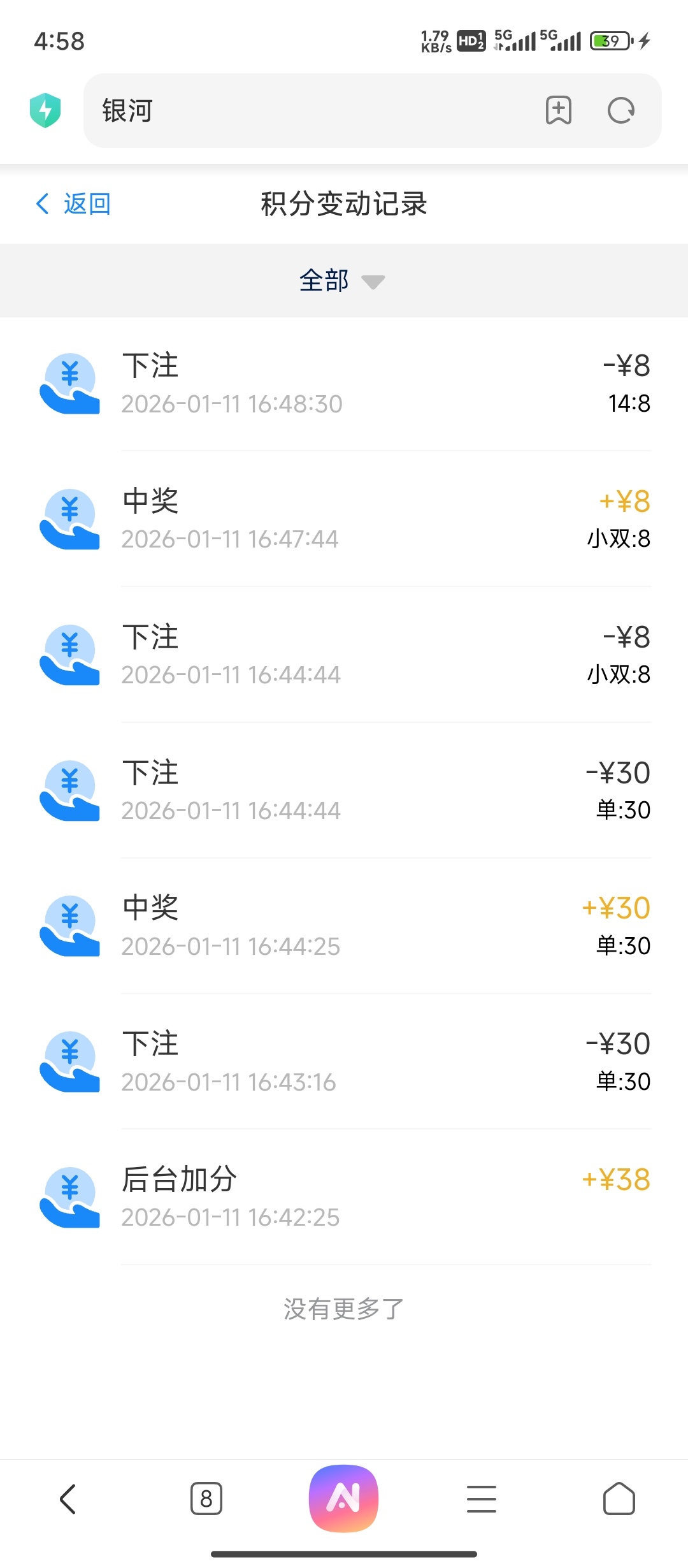Go to the browser home page
688x1568 pixels.
pos(619,1499)
